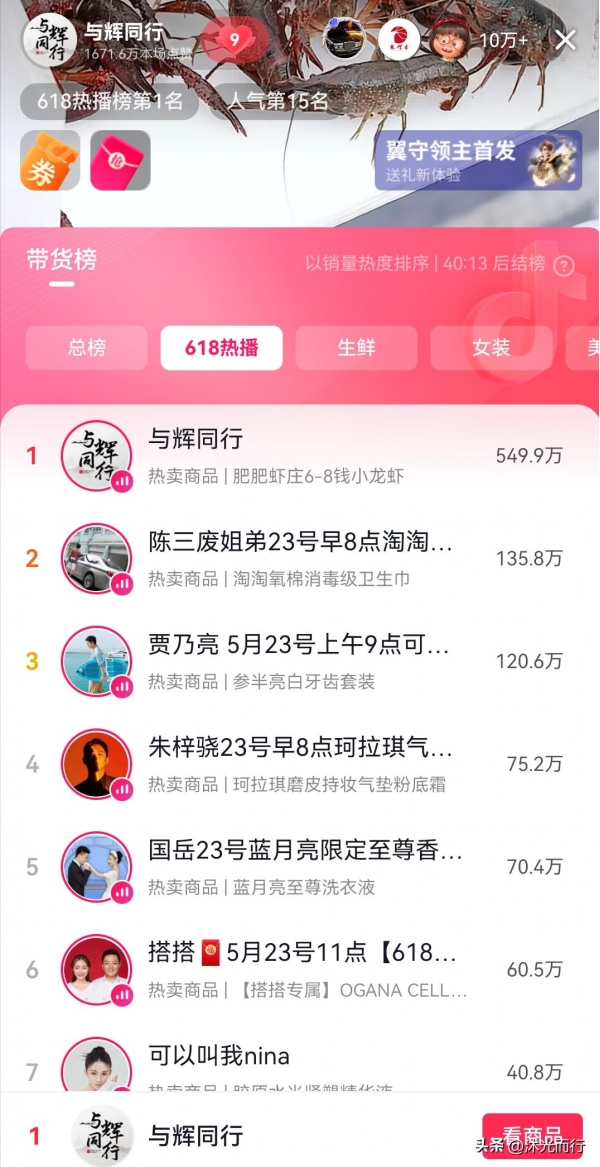Screen dimensions: 600x1167
Task: Open the ranking help question mark
Action: (564, 265)
